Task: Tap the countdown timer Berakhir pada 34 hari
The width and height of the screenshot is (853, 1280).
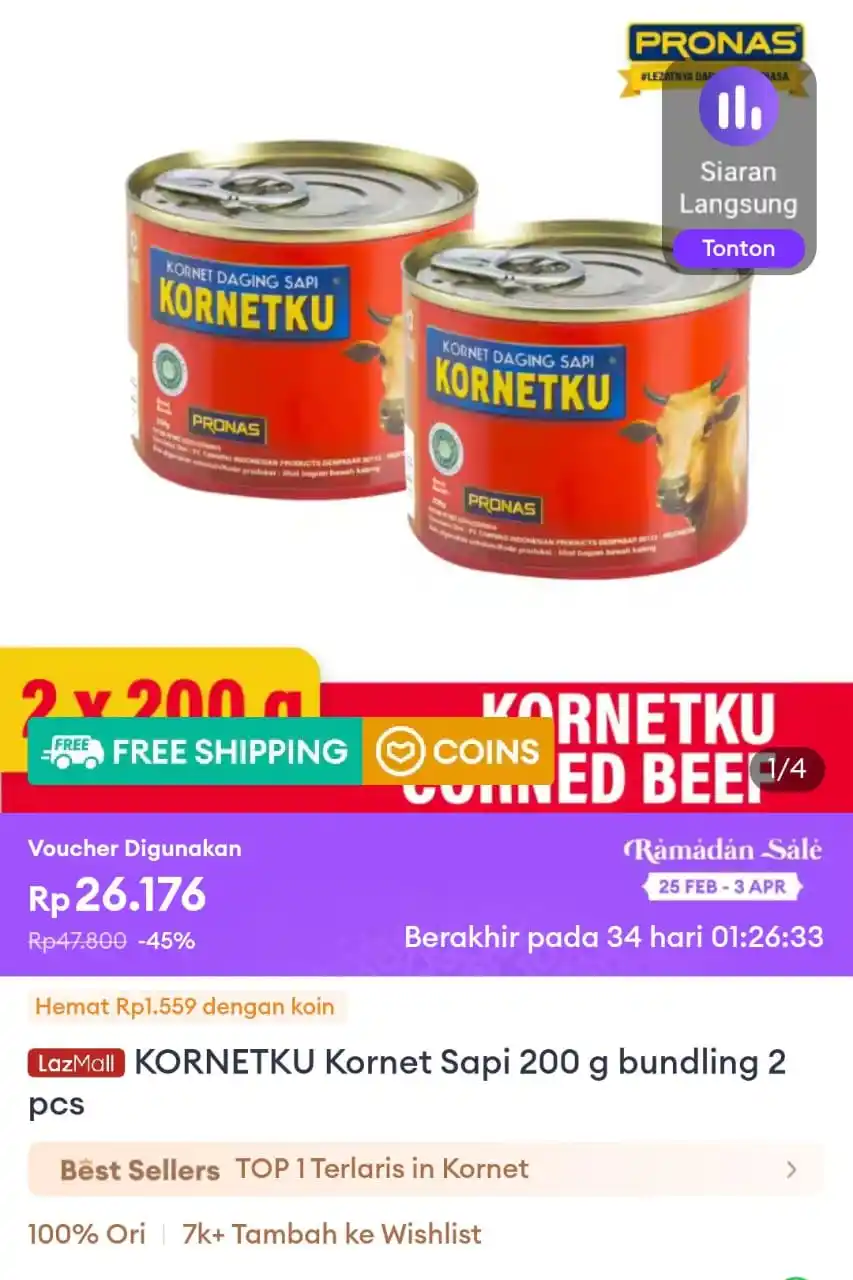Action: (613, 937)
